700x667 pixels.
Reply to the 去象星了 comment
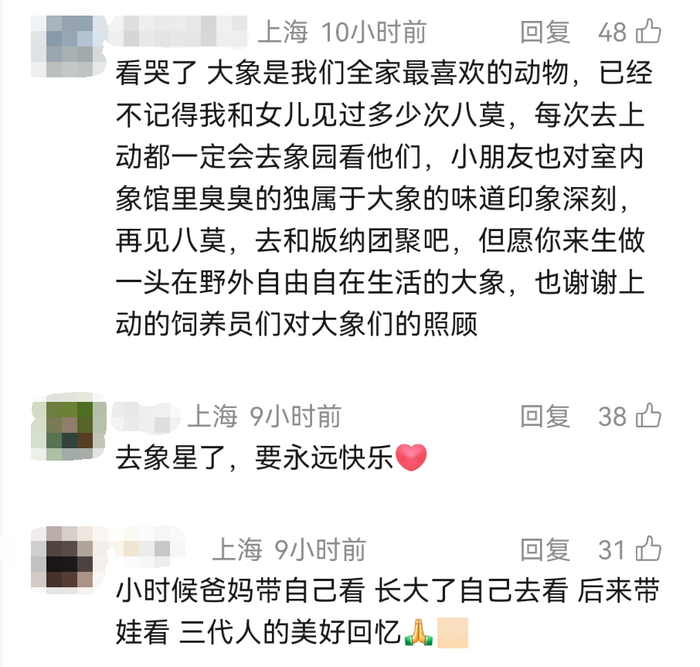pos(545,416)
